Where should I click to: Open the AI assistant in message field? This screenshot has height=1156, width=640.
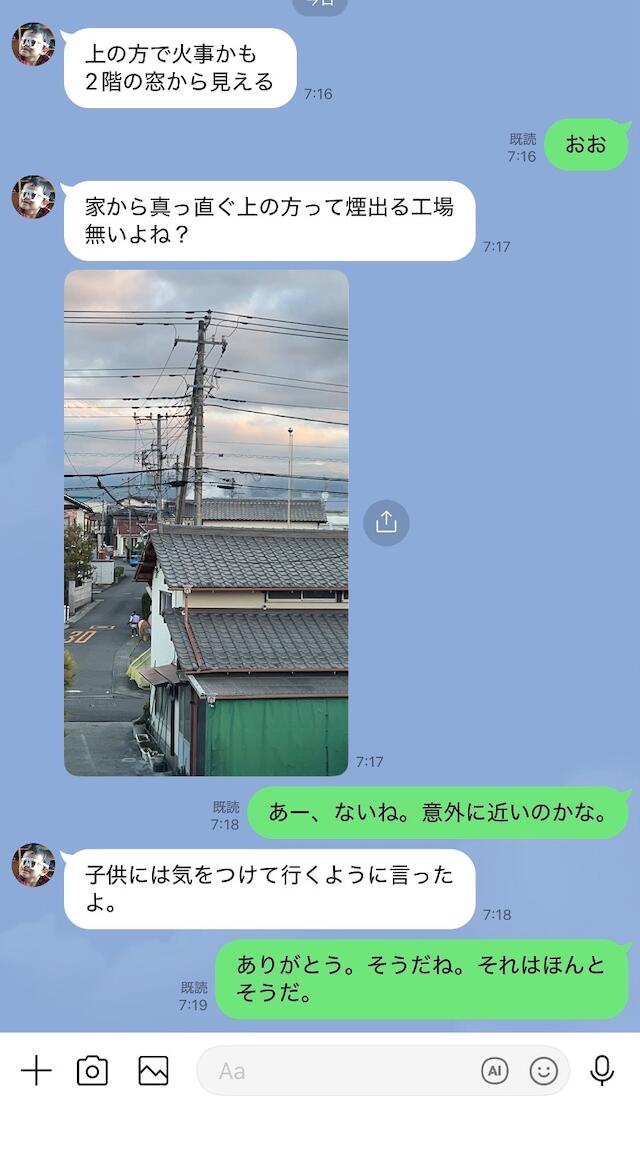click(x=494, y=1071)
